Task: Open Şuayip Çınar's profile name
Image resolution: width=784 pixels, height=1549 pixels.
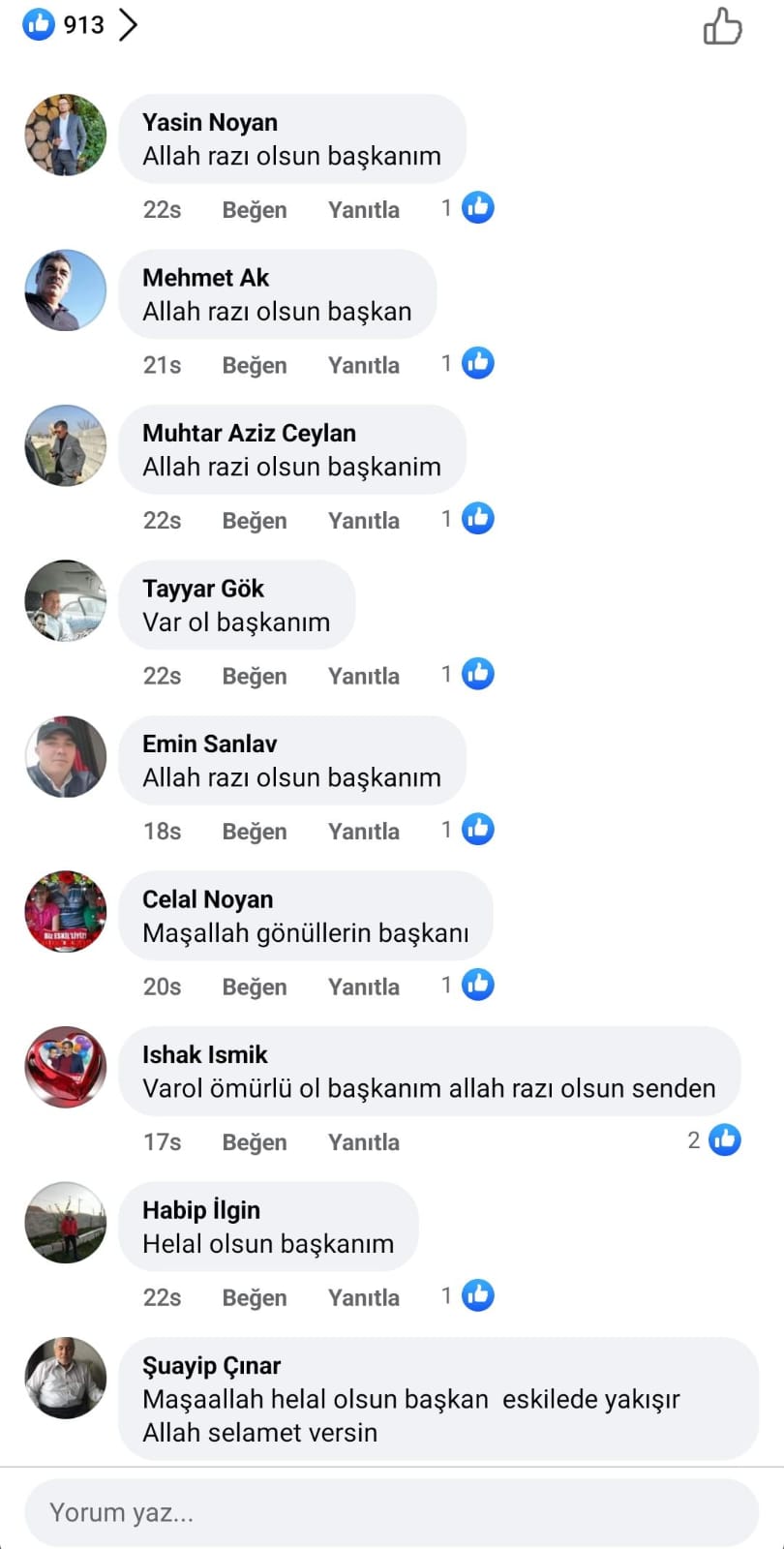Action: pyautogui.click(x=211, y=1366)
